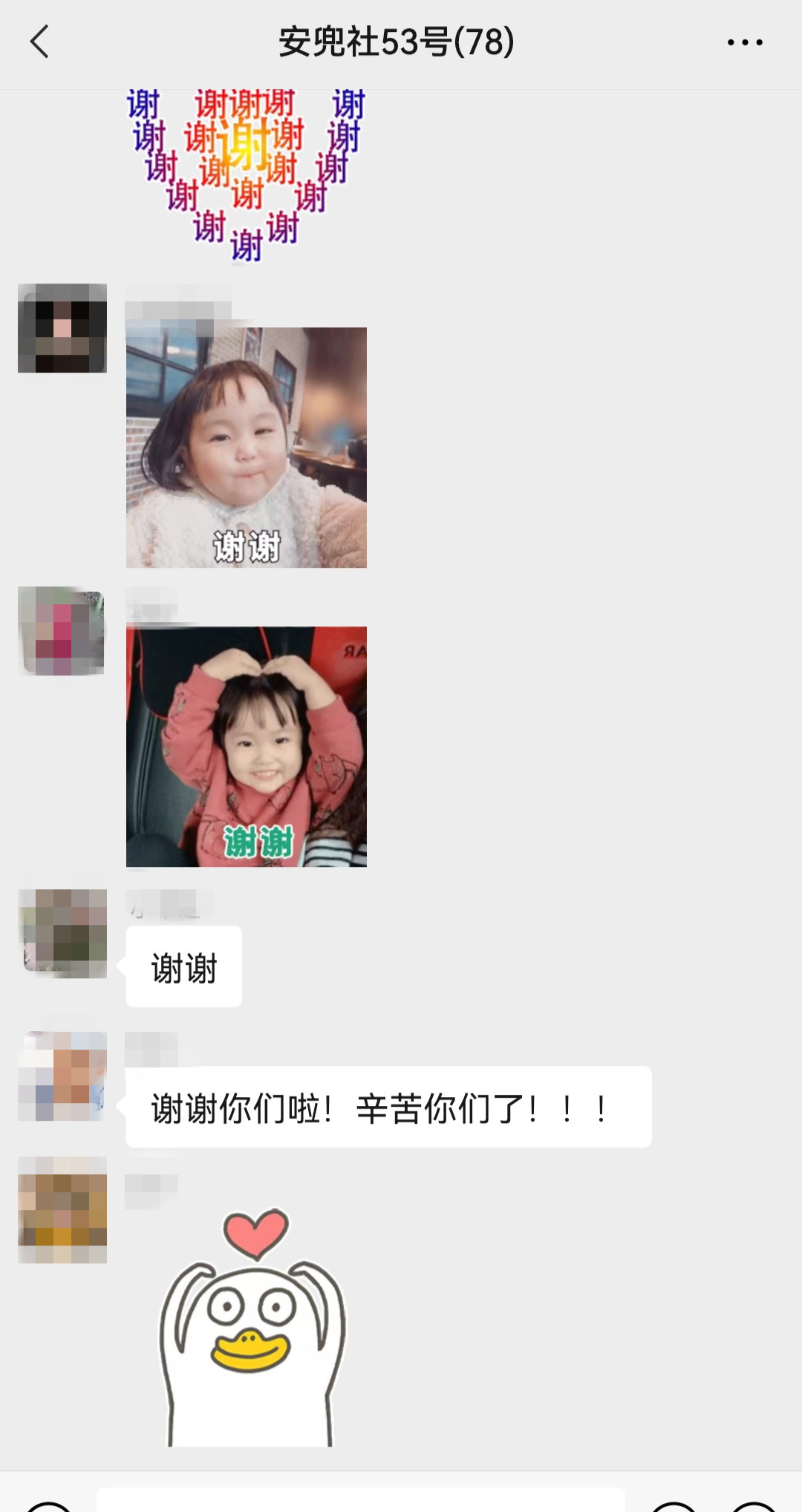Focus the message input field

pos(360,1499)
